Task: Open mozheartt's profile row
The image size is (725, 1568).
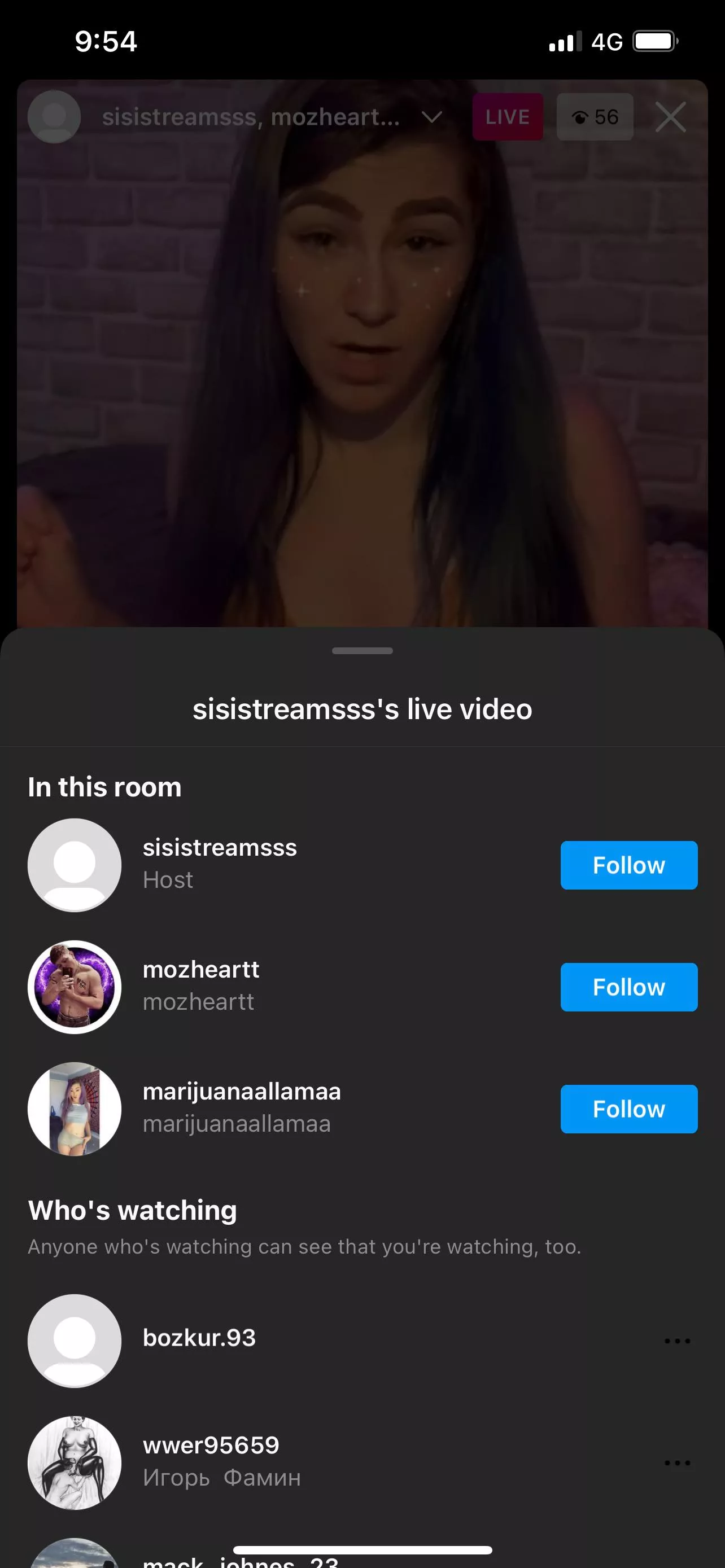Action: 201,985
